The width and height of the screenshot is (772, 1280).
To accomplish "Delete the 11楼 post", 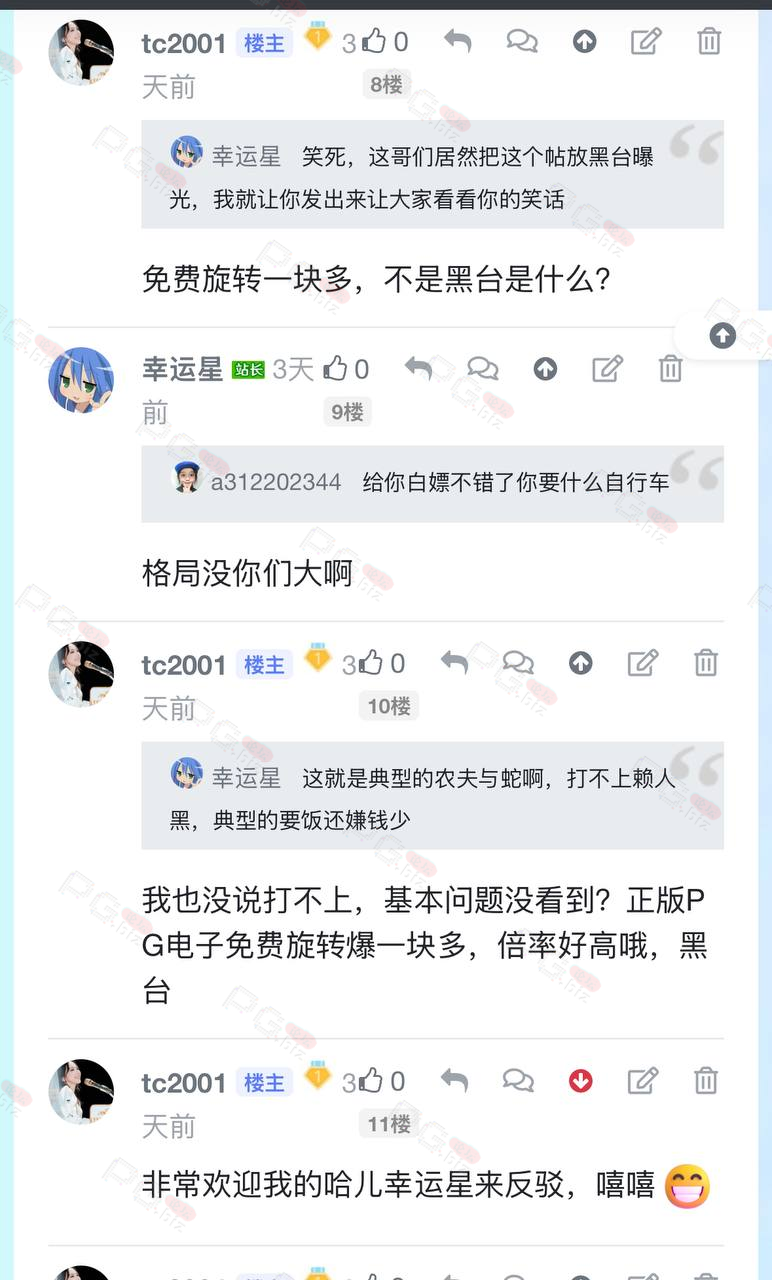I will [x=706, y=1081].
